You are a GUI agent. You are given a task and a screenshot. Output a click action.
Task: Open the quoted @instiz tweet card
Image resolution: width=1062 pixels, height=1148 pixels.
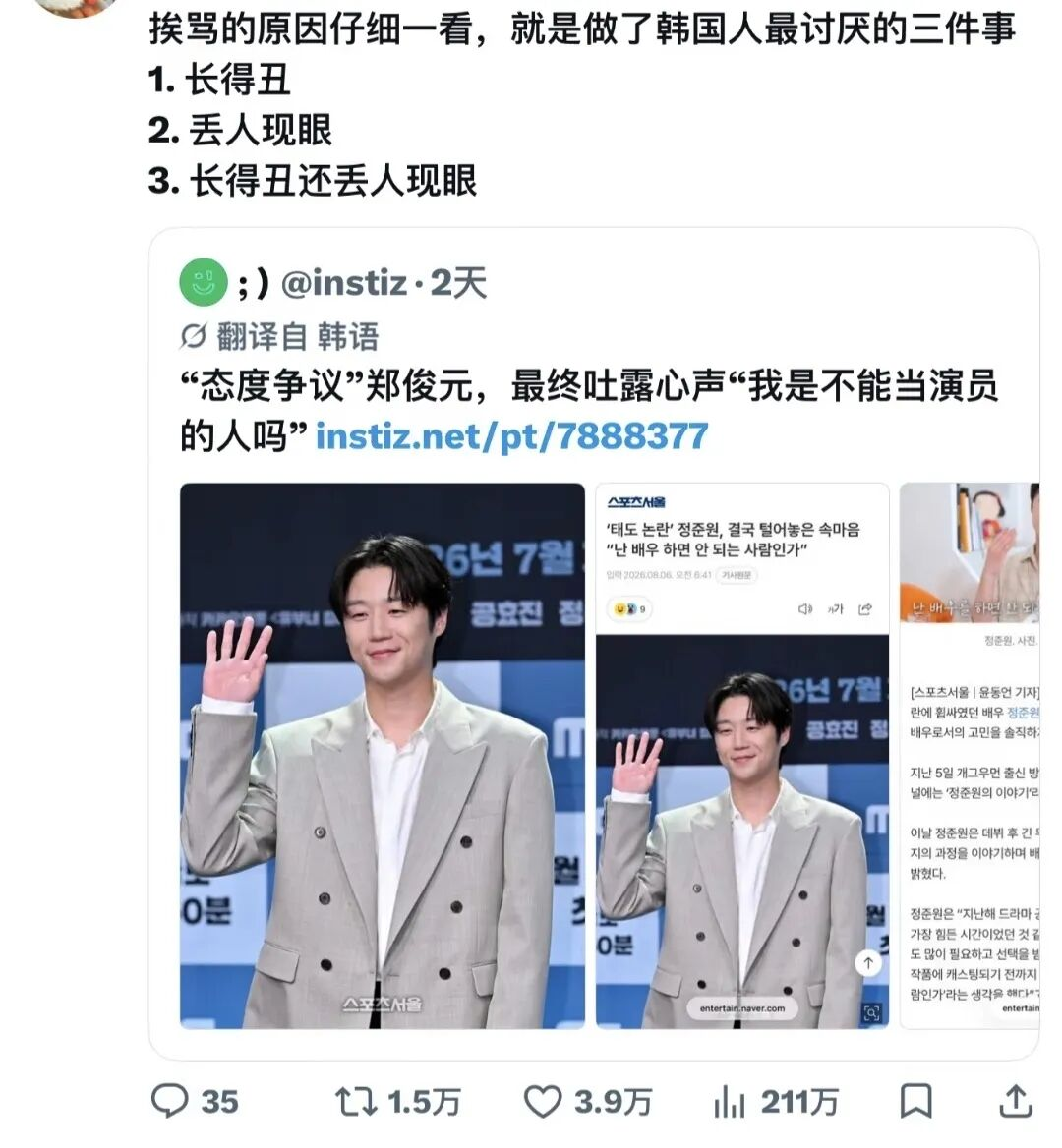[x=594, y=644]
